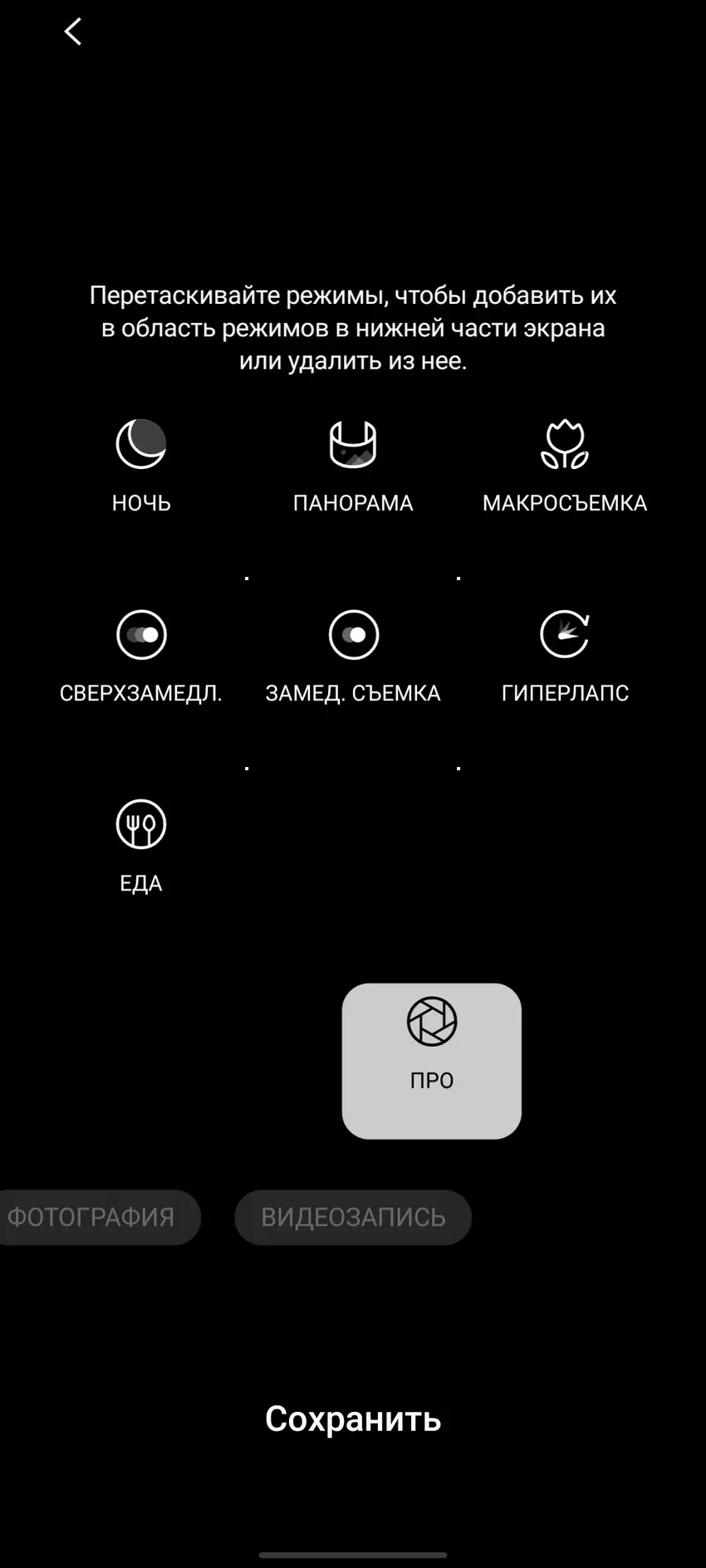Tap the Замед. съемка mode
706x1568 pixels.
[353, 636]
